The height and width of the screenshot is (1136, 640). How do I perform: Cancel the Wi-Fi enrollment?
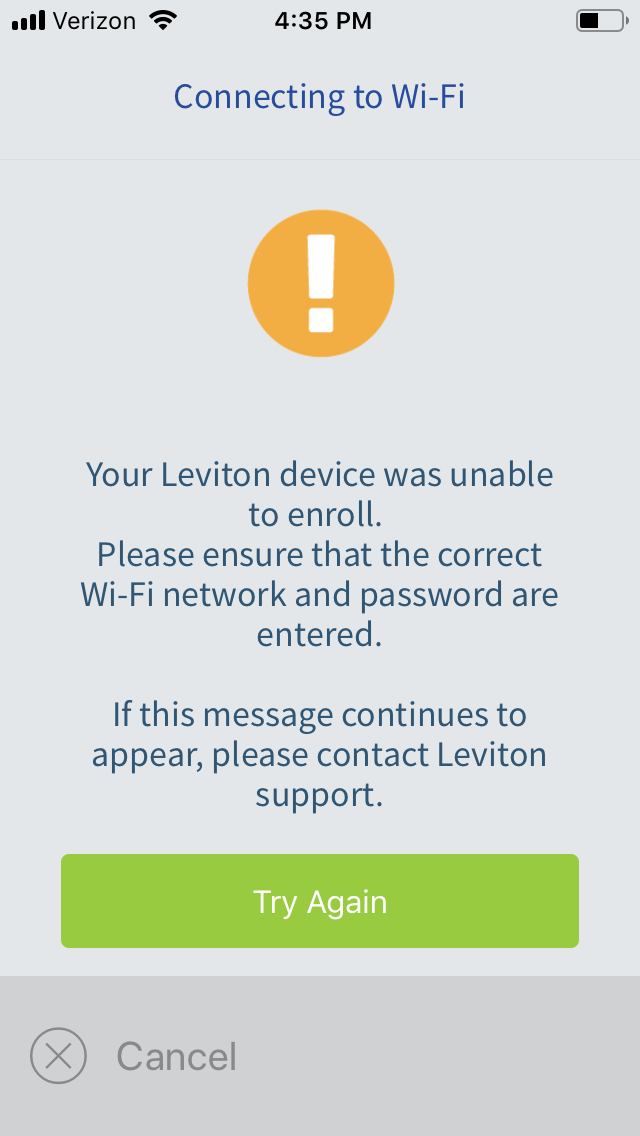(134, 1056)
